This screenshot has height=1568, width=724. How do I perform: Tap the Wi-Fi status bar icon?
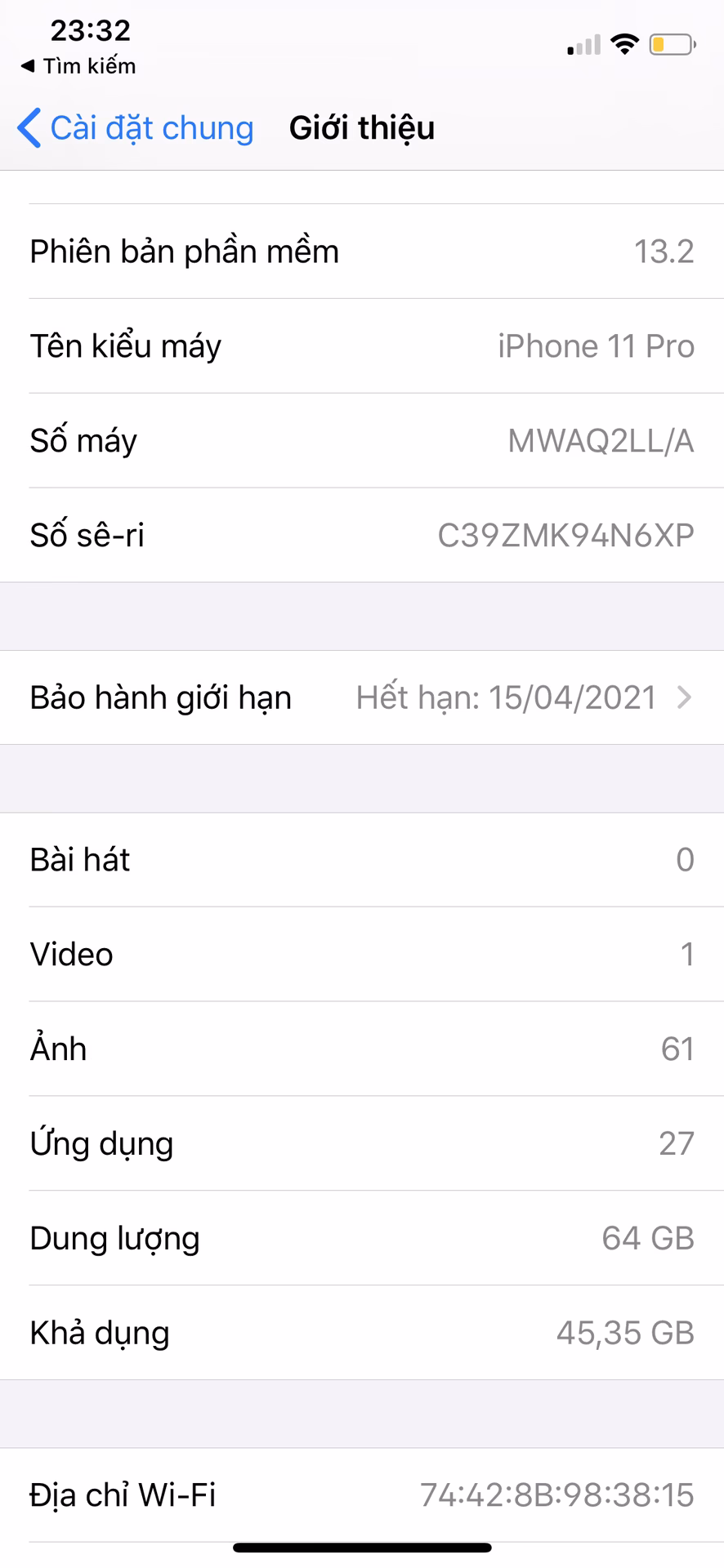(623, 46)
